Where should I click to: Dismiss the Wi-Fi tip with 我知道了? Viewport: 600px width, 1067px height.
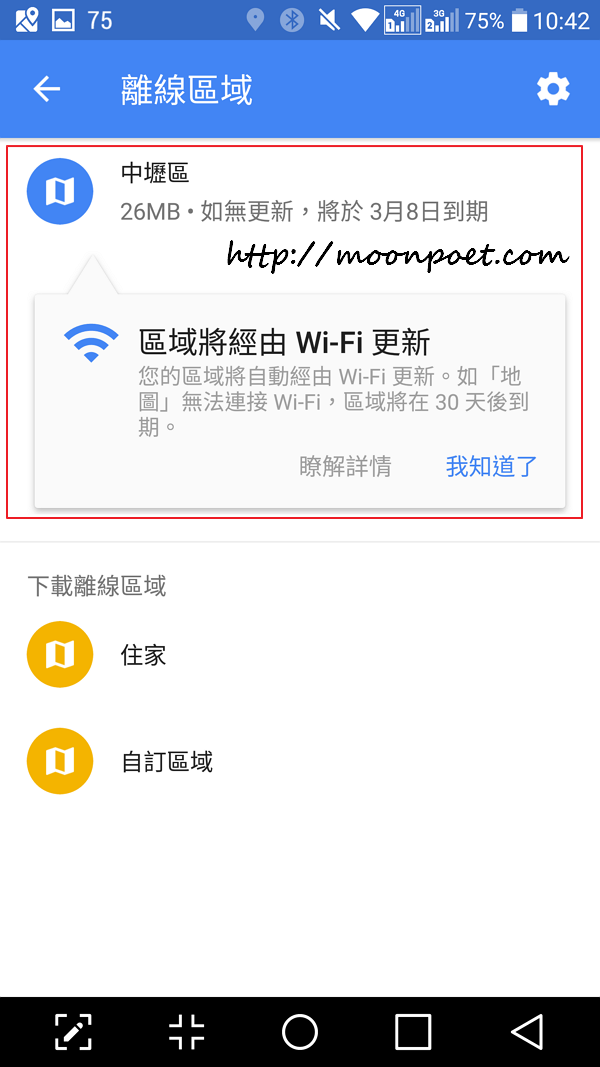[x=491, y=466]
